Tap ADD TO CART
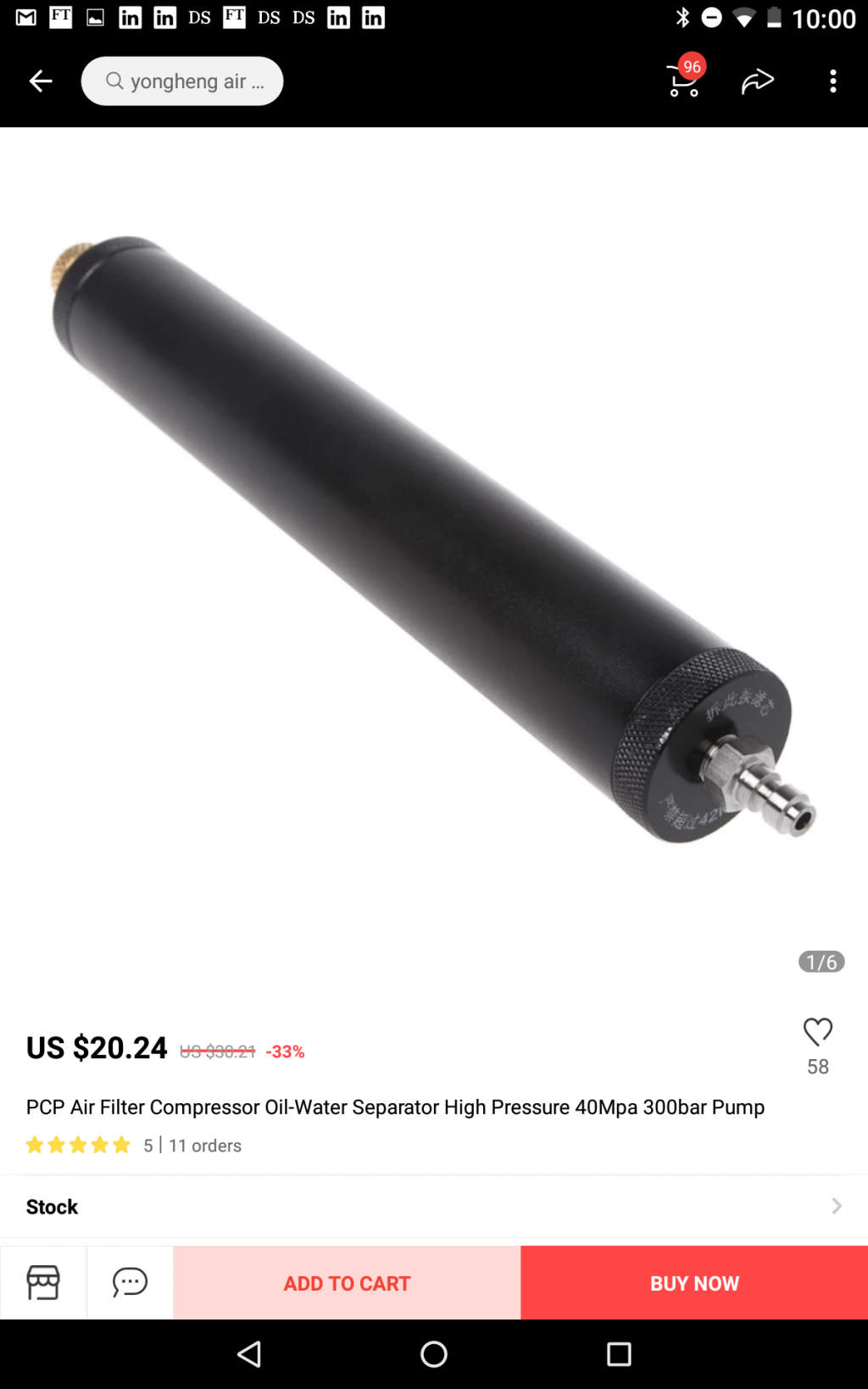This screenshot has width=868, height=1389. click(x=347, y=1283)
